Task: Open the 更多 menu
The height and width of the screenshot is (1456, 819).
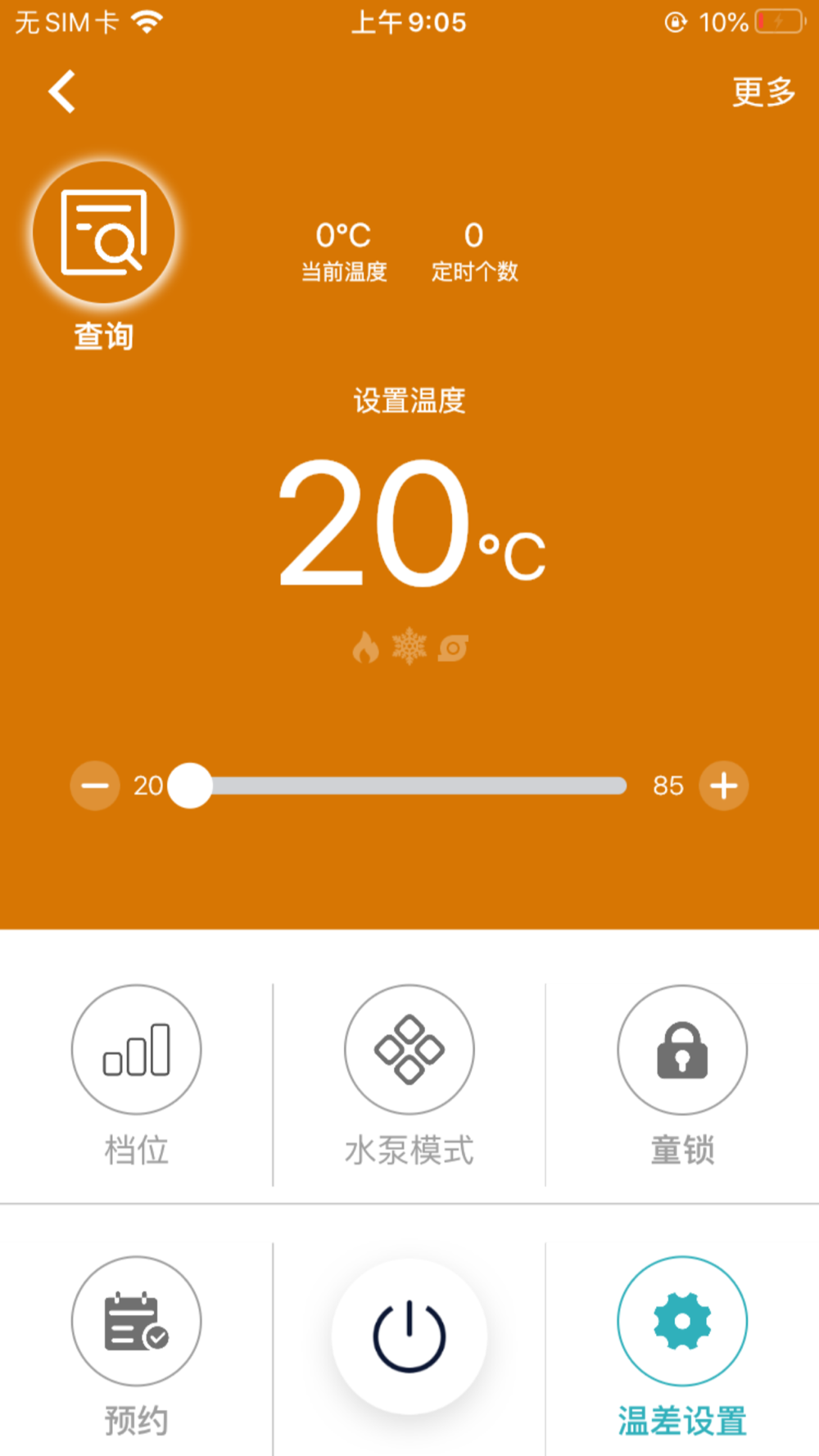Action: (763, 92)
